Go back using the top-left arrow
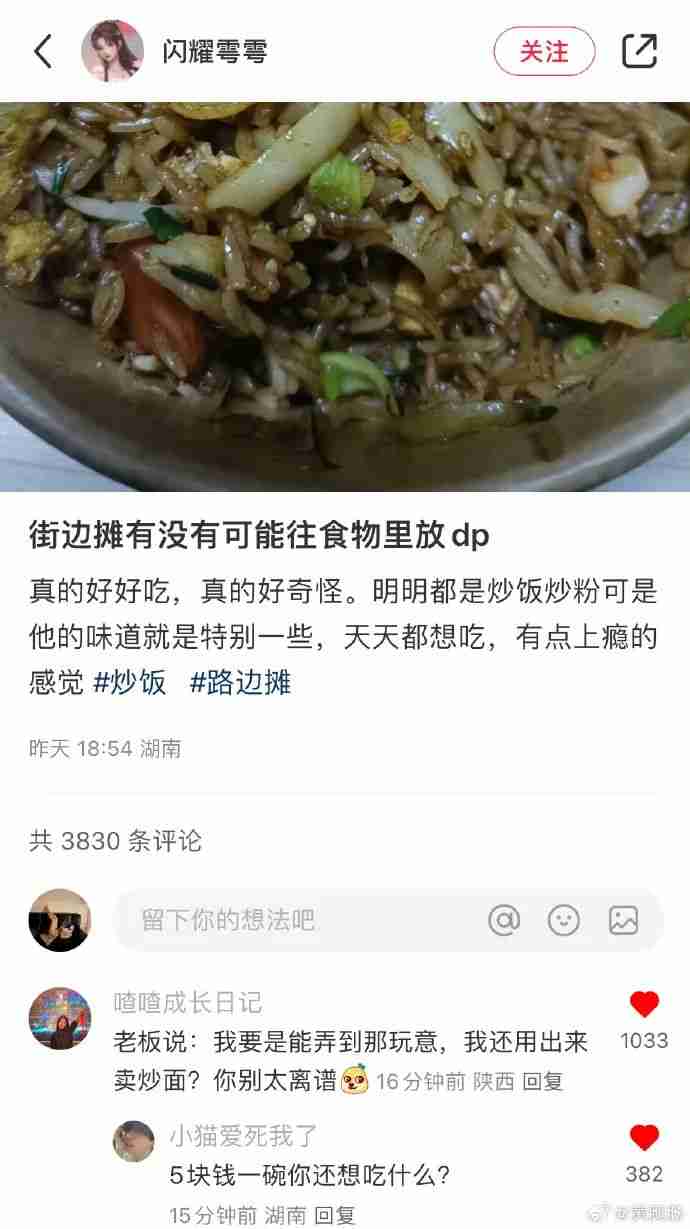This screenshot has height=1229, width=690. [43, 52]
